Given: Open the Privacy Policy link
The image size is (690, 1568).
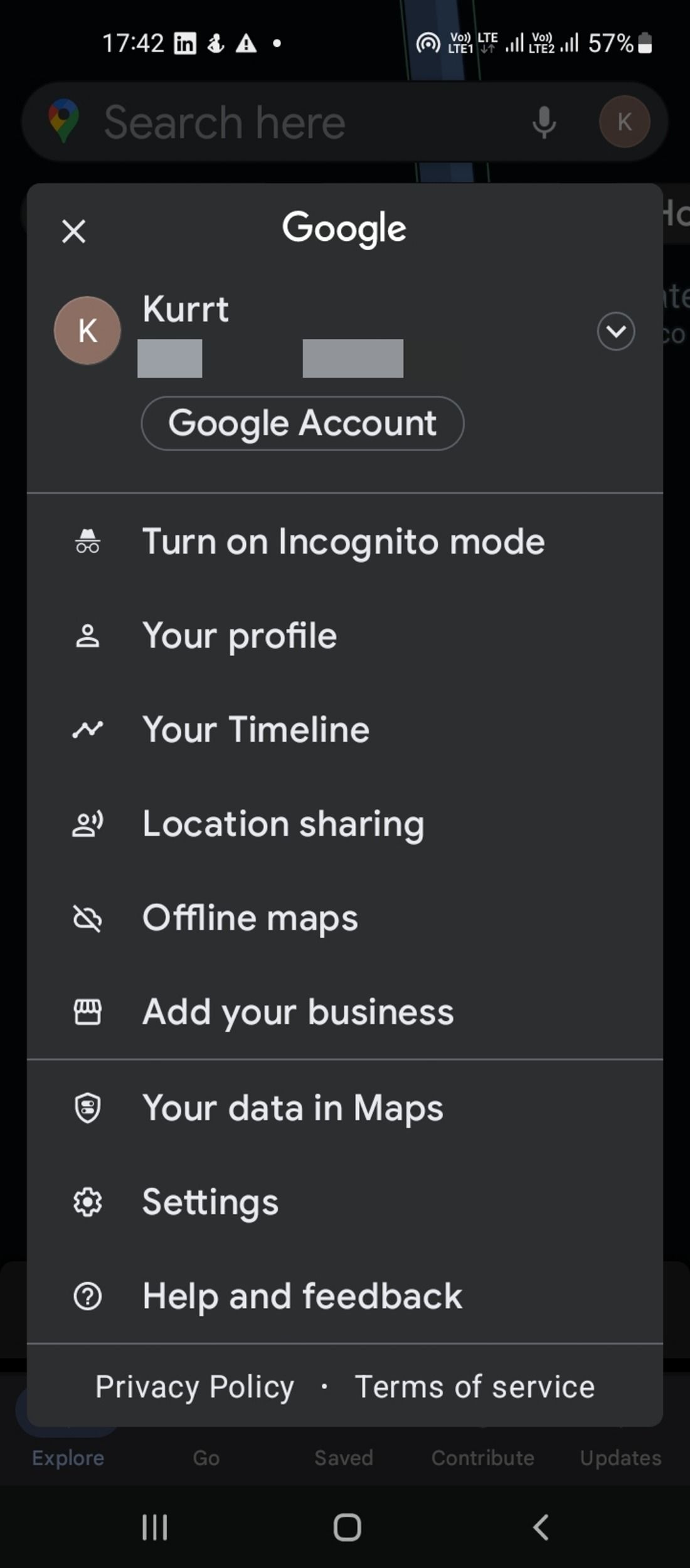Looking at the screenshot, I should tap(194, 1386).
